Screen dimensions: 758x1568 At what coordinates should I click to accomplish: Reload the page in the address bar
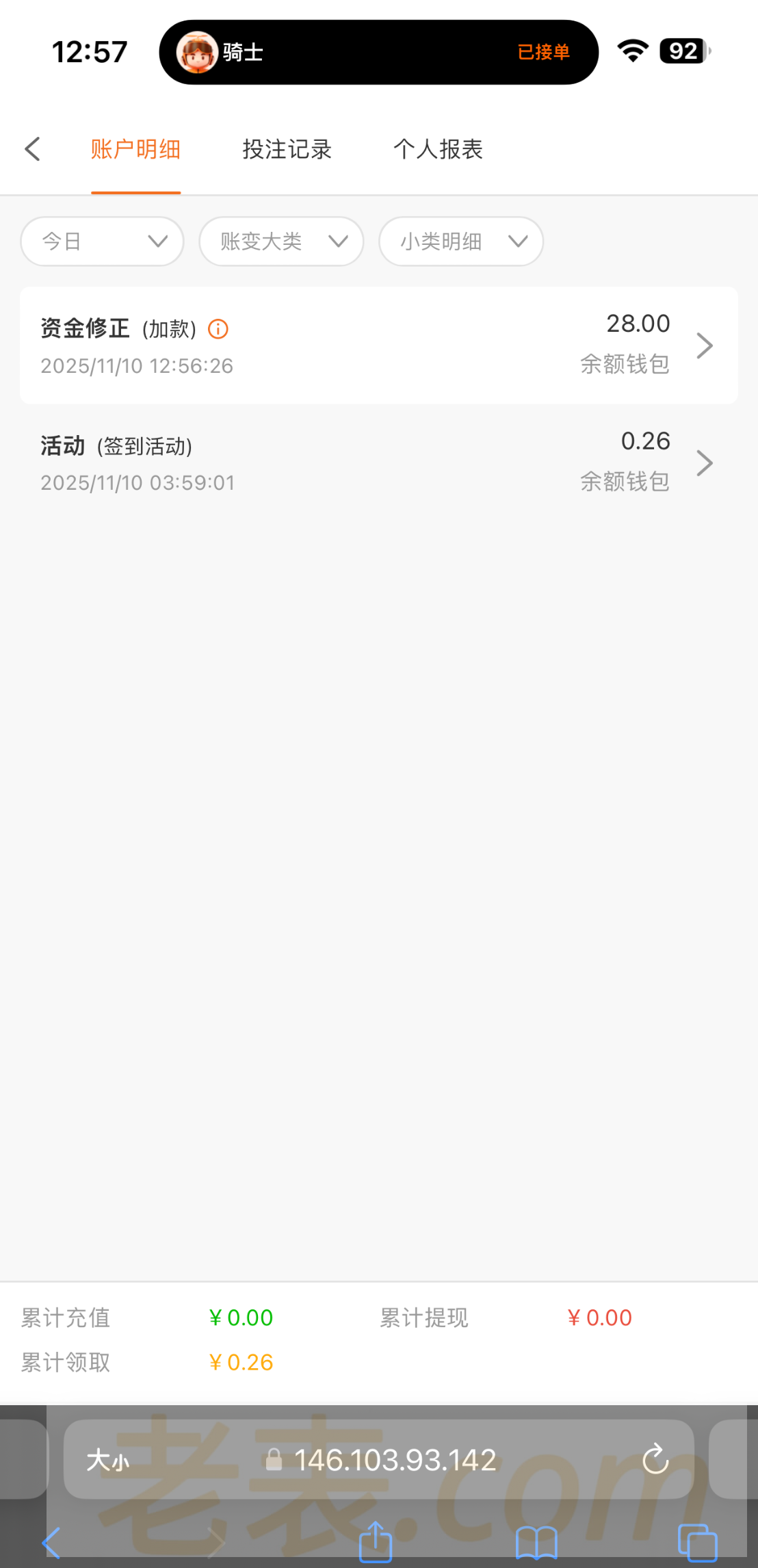click(655, 1460)
